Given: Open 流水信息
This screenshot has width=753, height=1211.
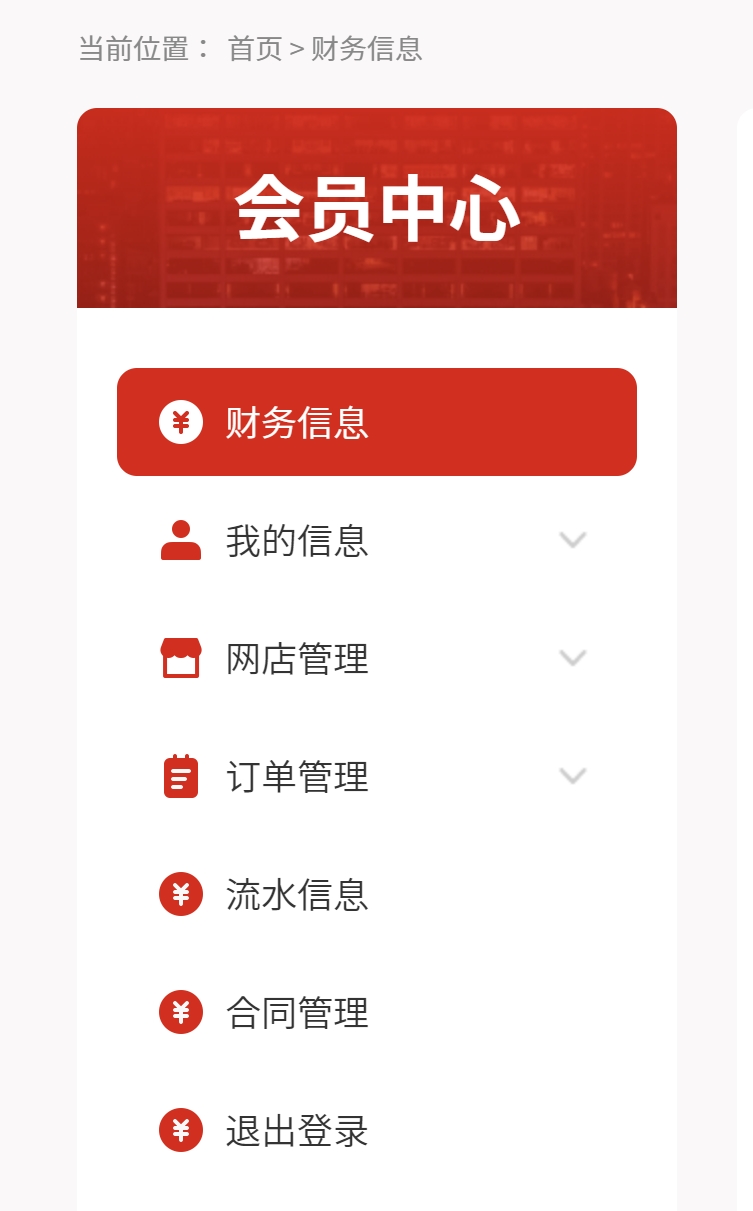Looking at the screenshot, I should coord(377,894).
